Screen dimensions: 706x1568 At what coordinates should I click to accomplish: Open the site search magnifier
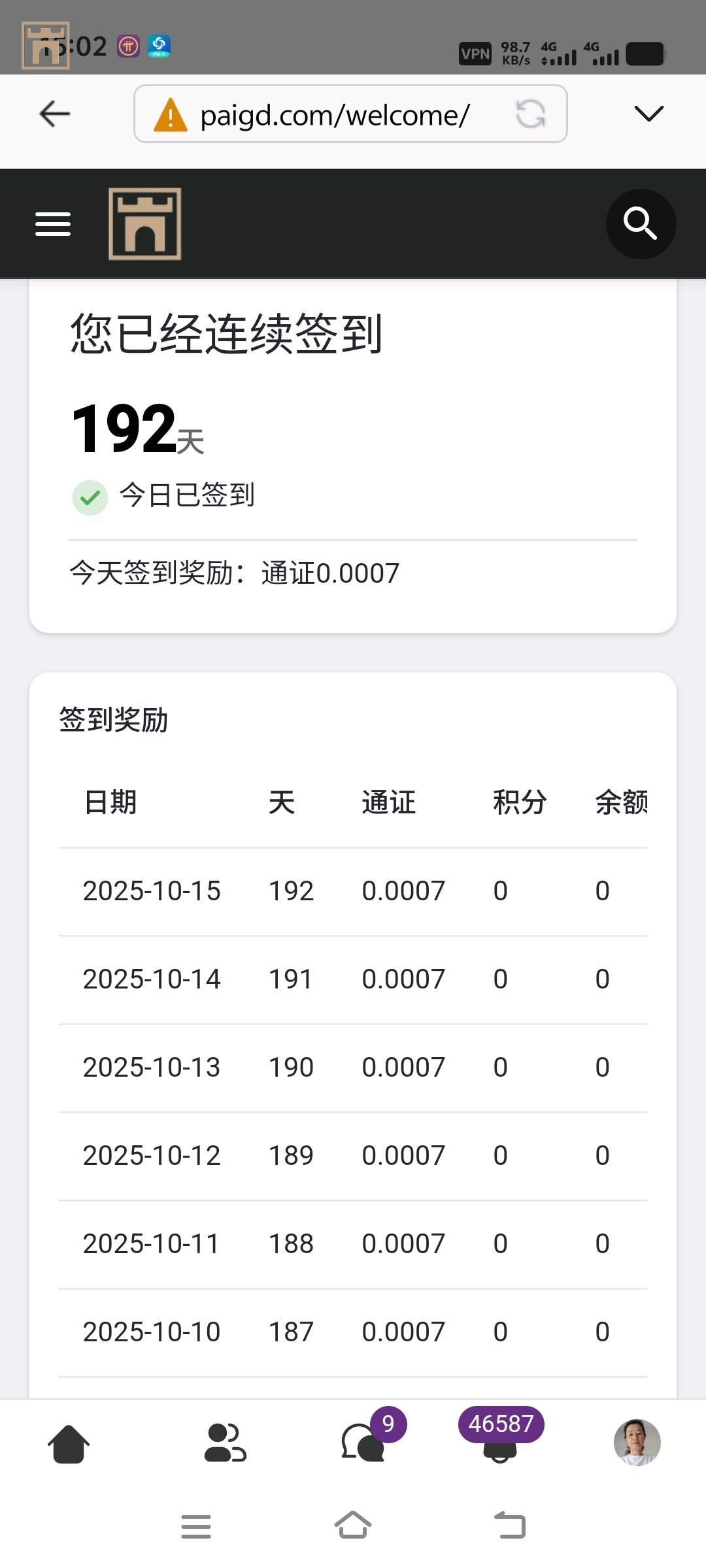(641, 224)
